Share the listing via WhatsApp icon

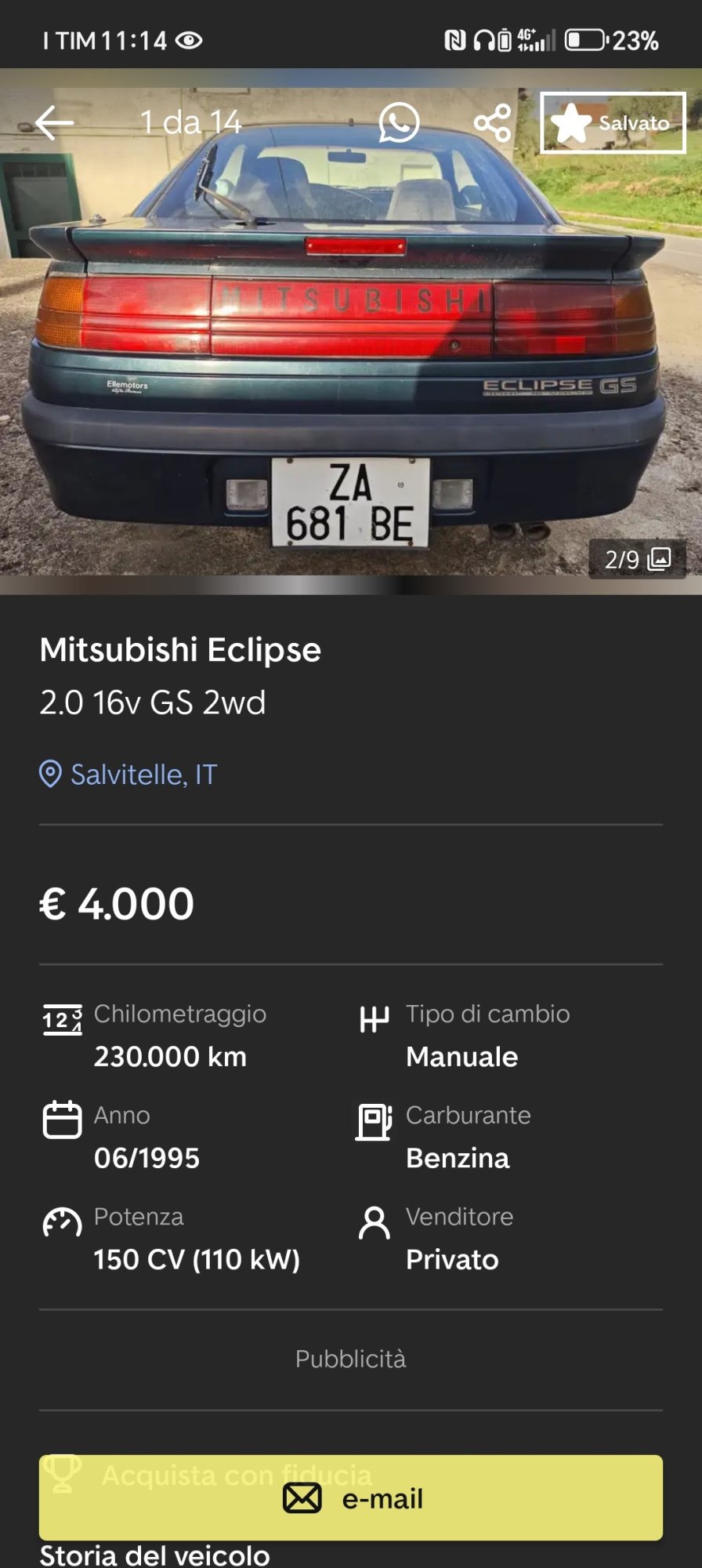point(397,123)
